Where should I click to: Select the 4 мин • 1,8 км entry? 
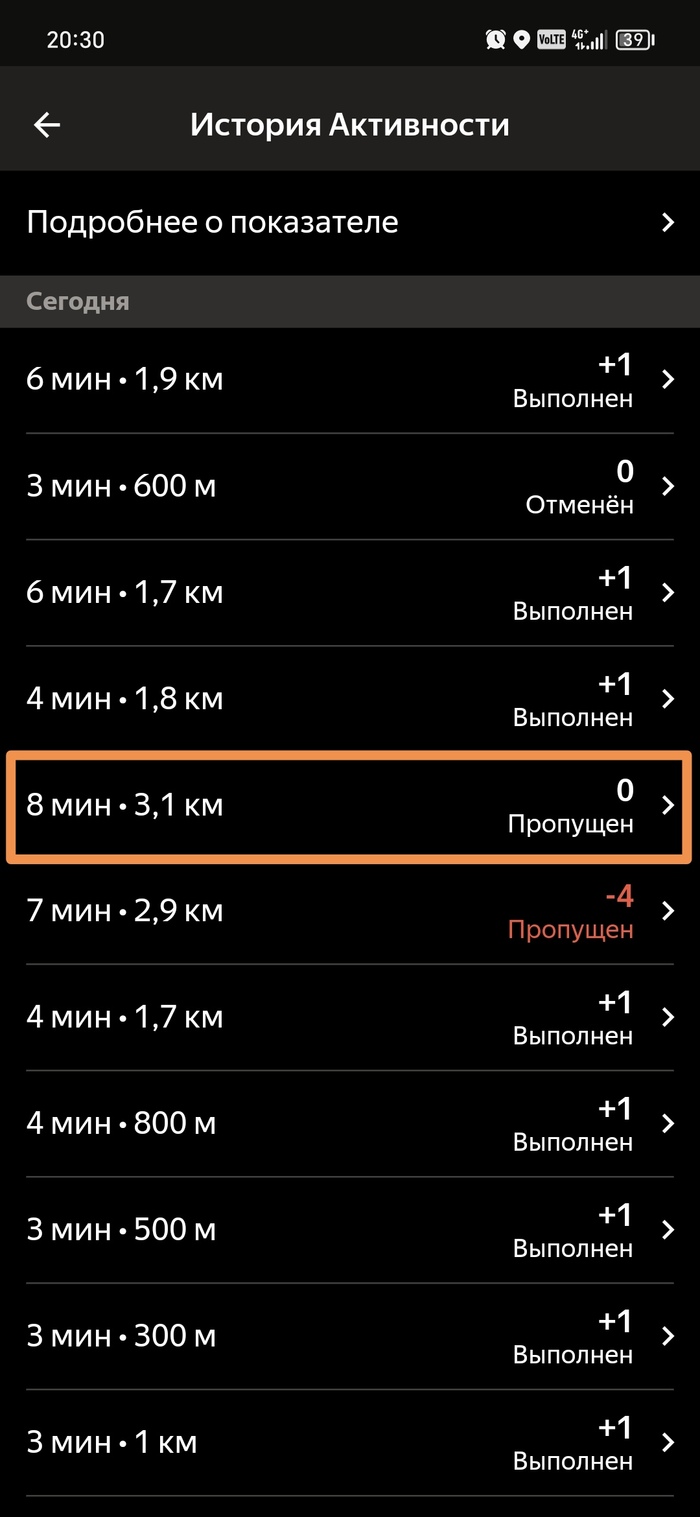350,698
